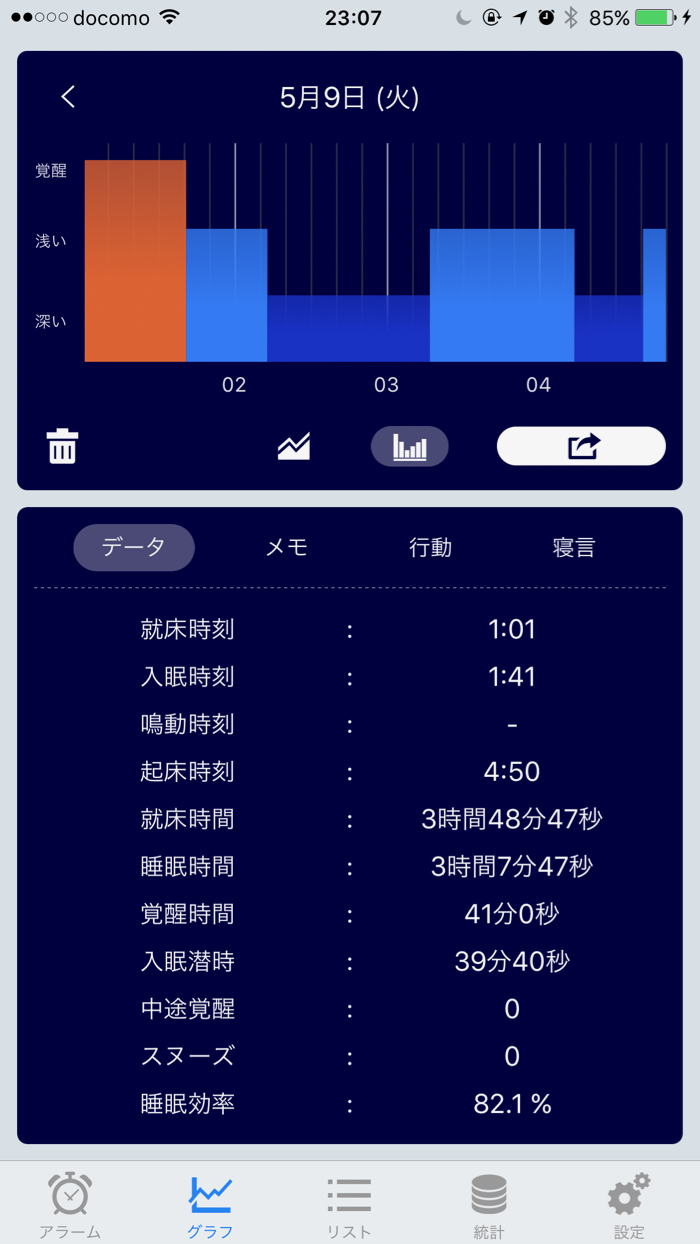Screen dimensions: 700x1244
Task: Select the データ tab
Action: [134, 547]
